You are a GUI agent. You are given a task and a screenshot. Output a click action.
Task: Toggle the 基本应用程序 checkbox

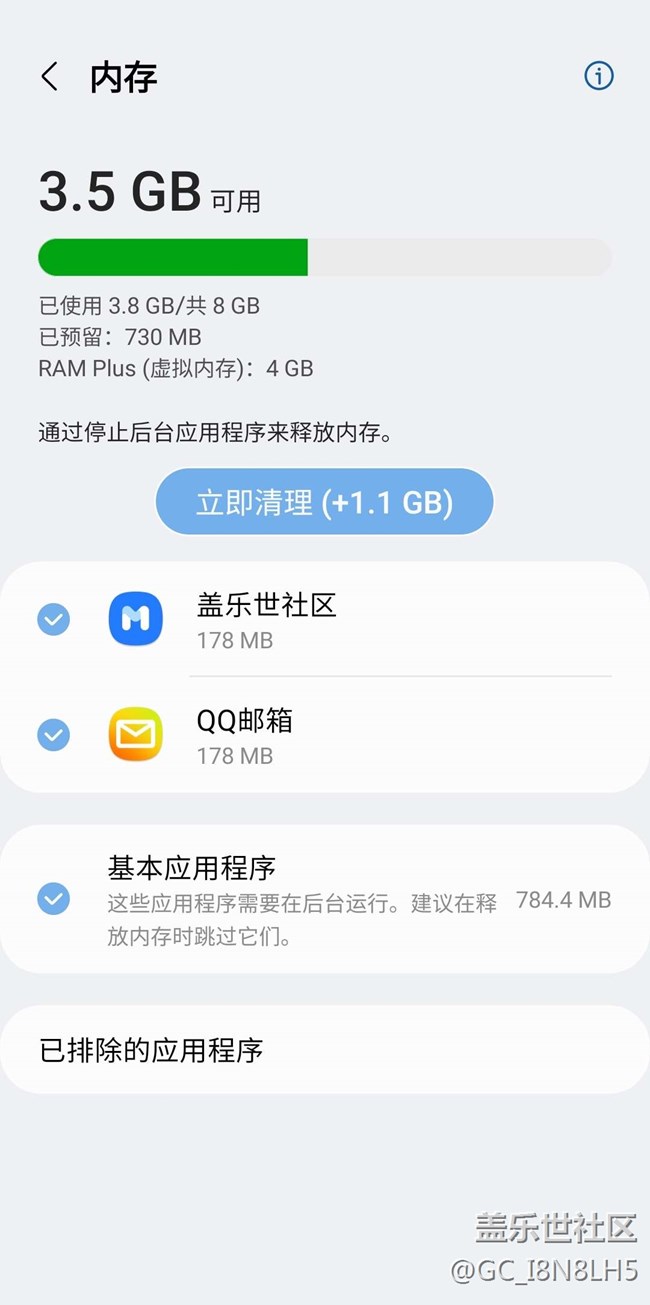(x=53, y=898)
